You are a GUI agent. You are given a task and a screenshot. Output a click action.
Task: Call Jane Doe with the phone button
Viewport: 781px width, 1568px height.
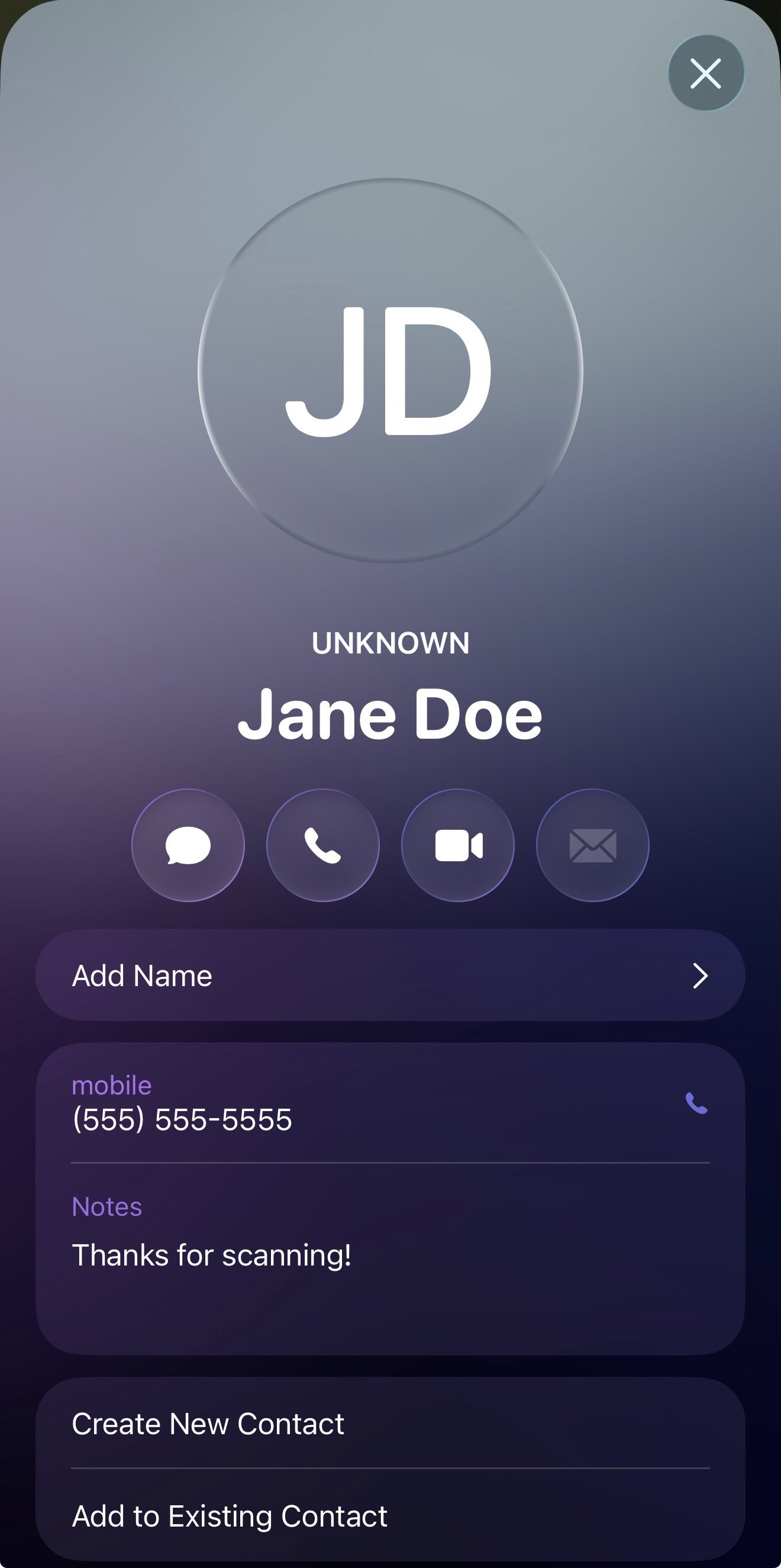[323, 845]
